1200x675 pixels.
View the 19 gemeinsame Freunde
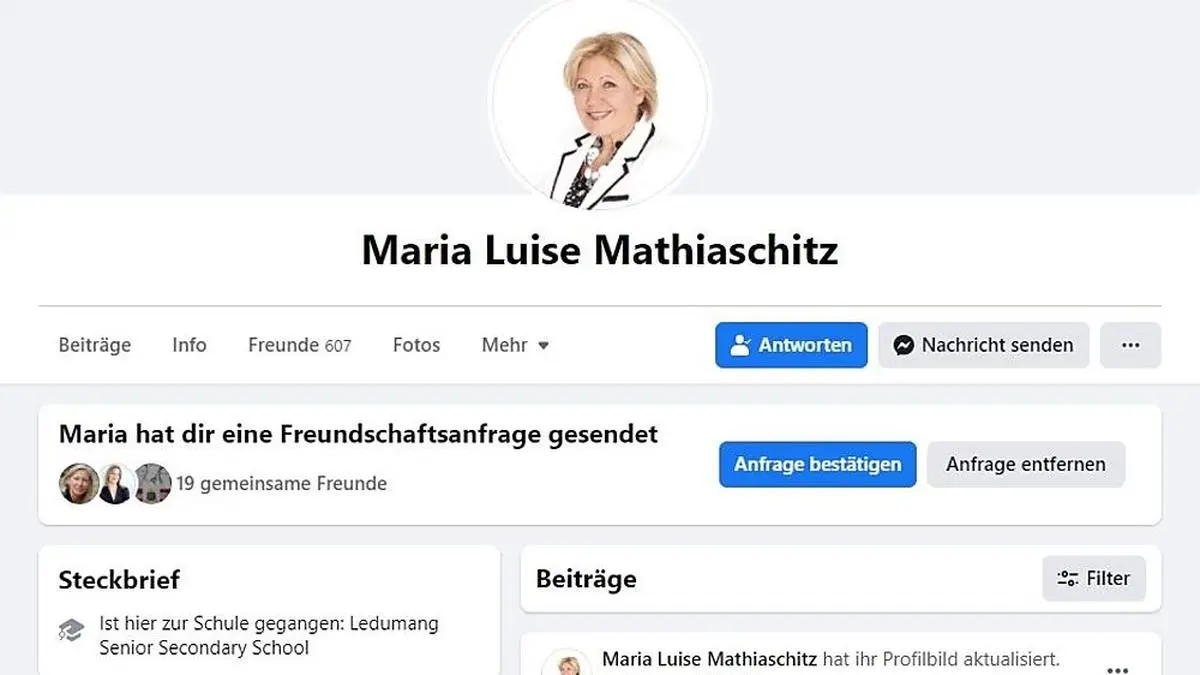pos(281,484)
